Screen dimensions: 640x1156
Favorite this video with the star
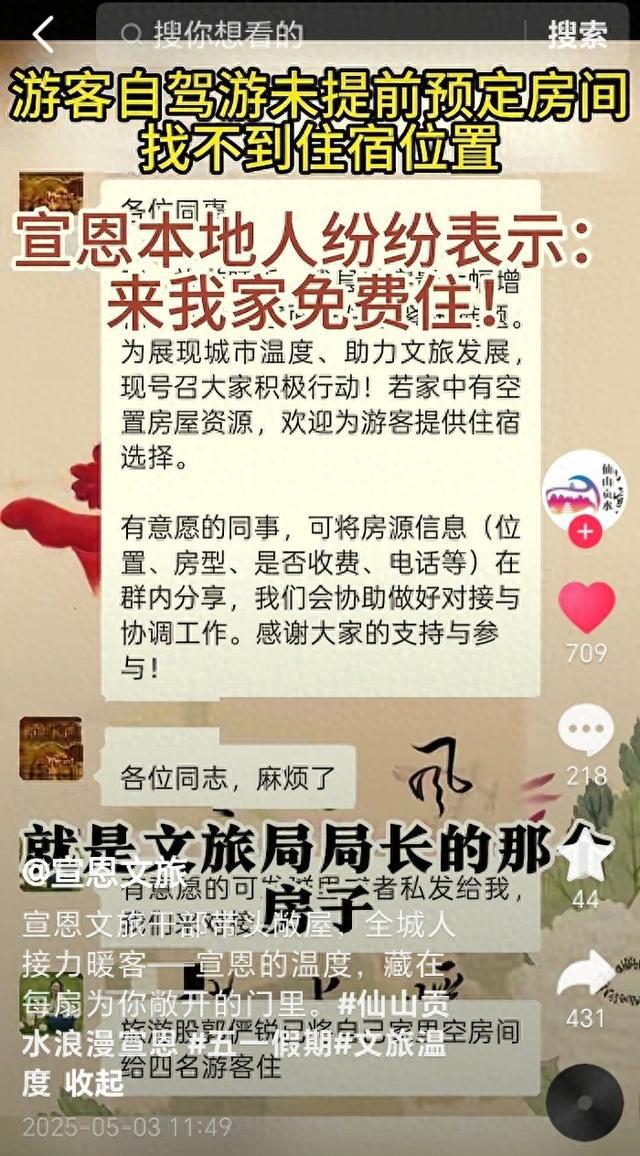[x=586, y=856]
